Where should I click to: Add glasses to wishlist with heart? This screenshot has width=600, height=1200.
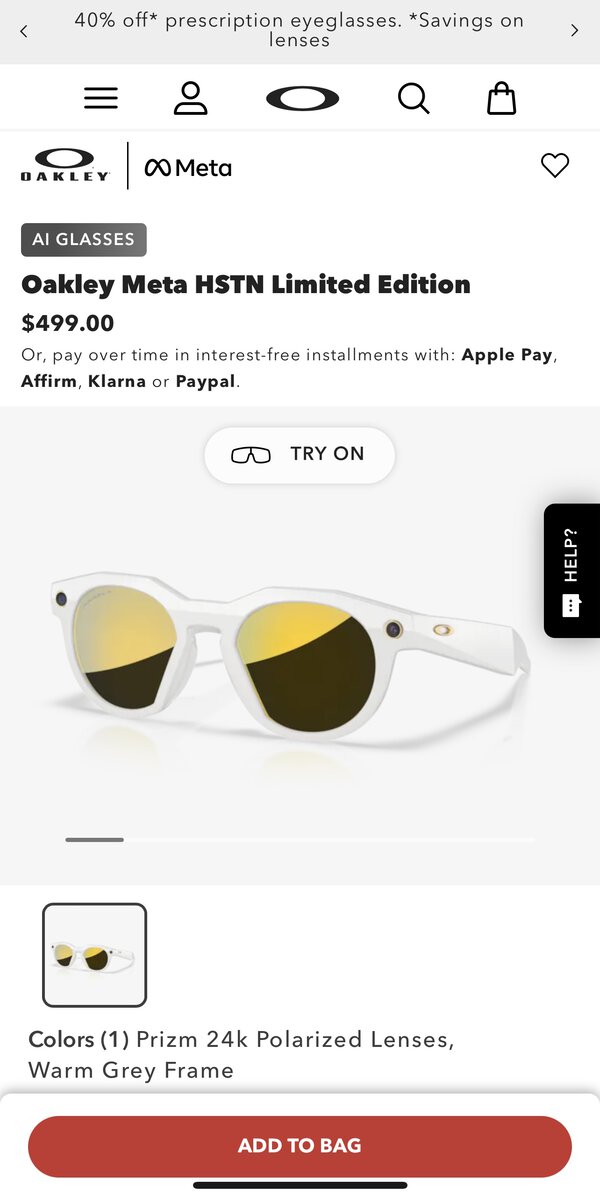pos(555,165)
